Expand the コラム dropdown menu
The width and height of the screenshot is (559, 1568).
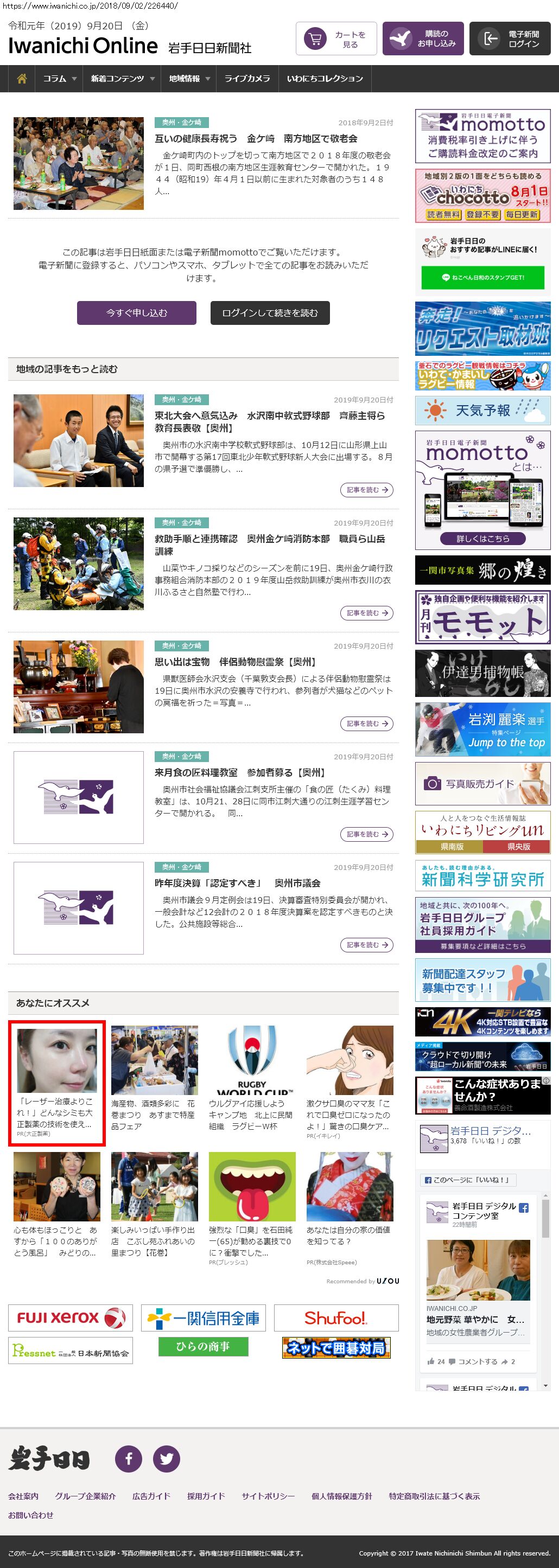click(x=59, y=79)
